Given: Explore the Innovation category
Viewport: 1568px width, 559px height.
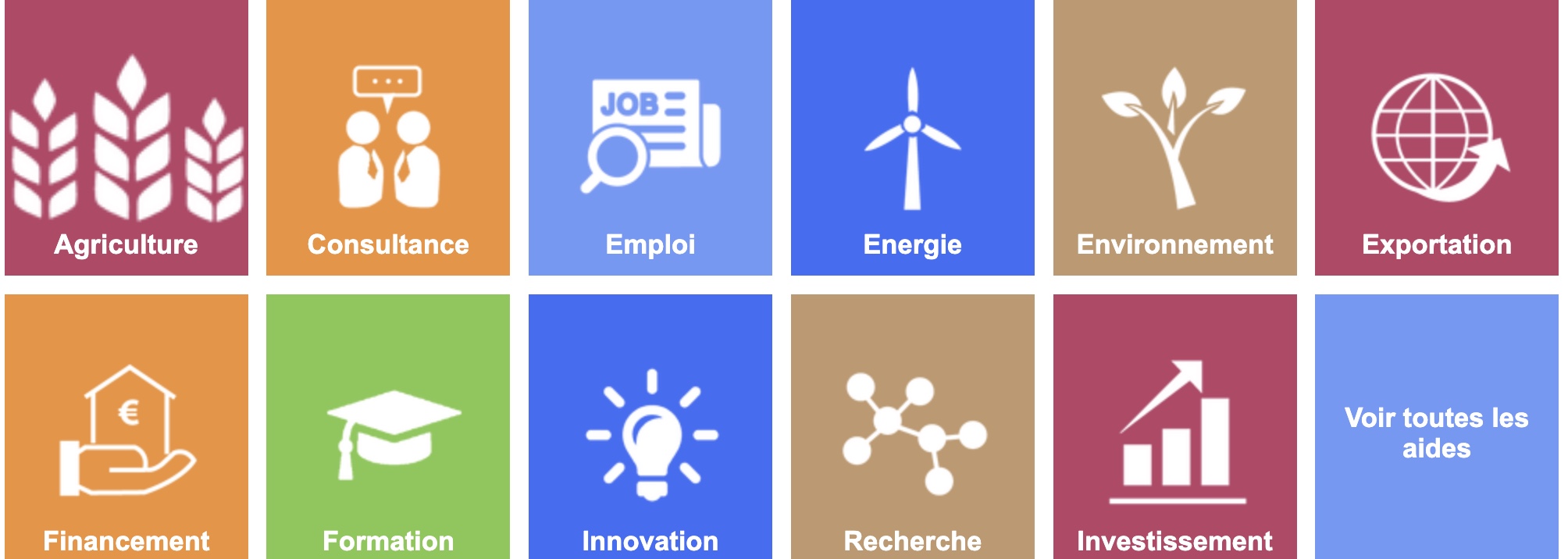Looking at the screenshot, I should coord(650,426).
